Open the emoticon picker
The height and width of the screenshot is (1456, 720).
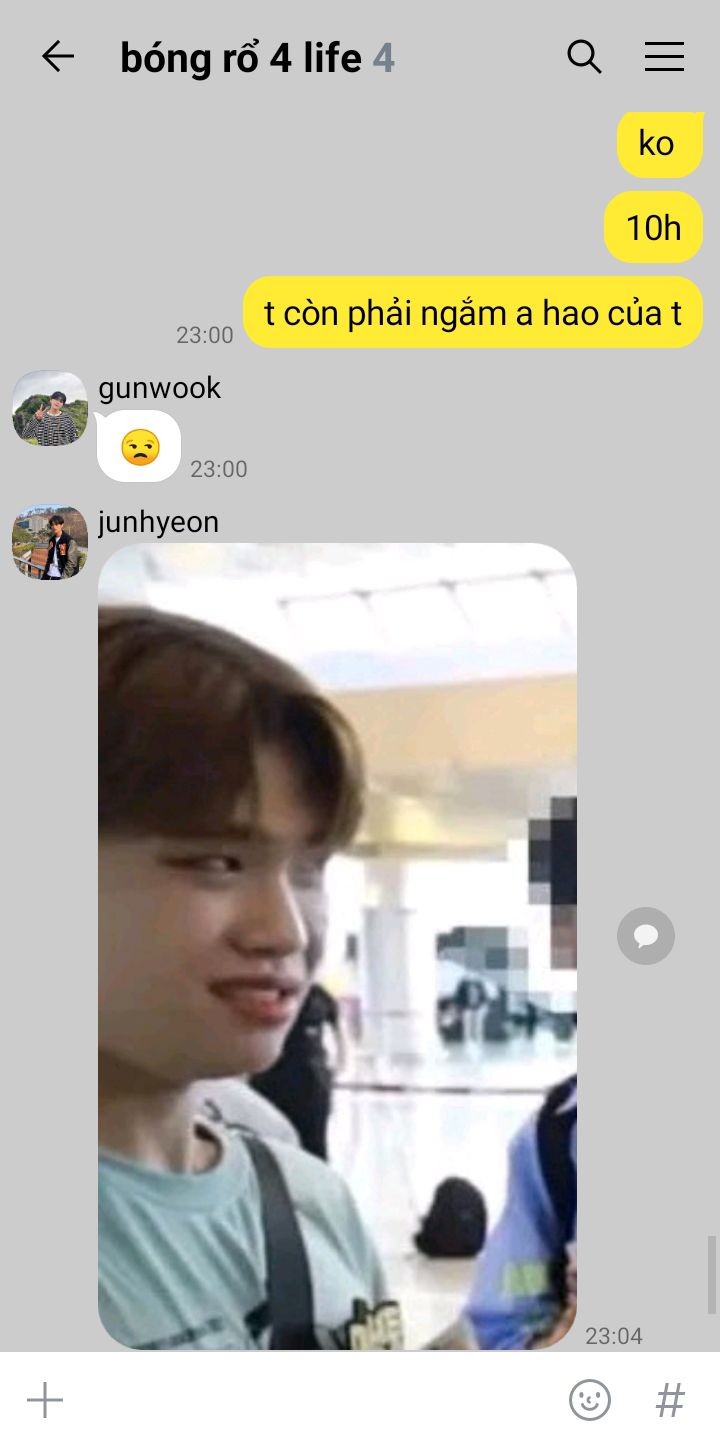590,1400
